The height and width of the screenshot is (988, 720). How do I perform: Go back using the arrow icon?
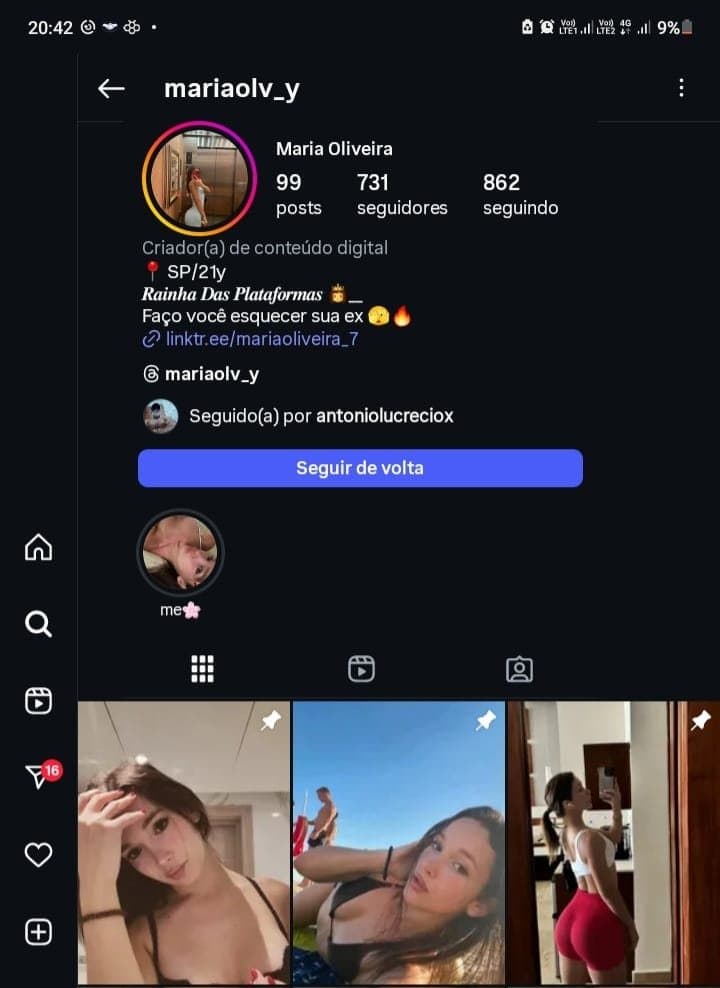111,88
